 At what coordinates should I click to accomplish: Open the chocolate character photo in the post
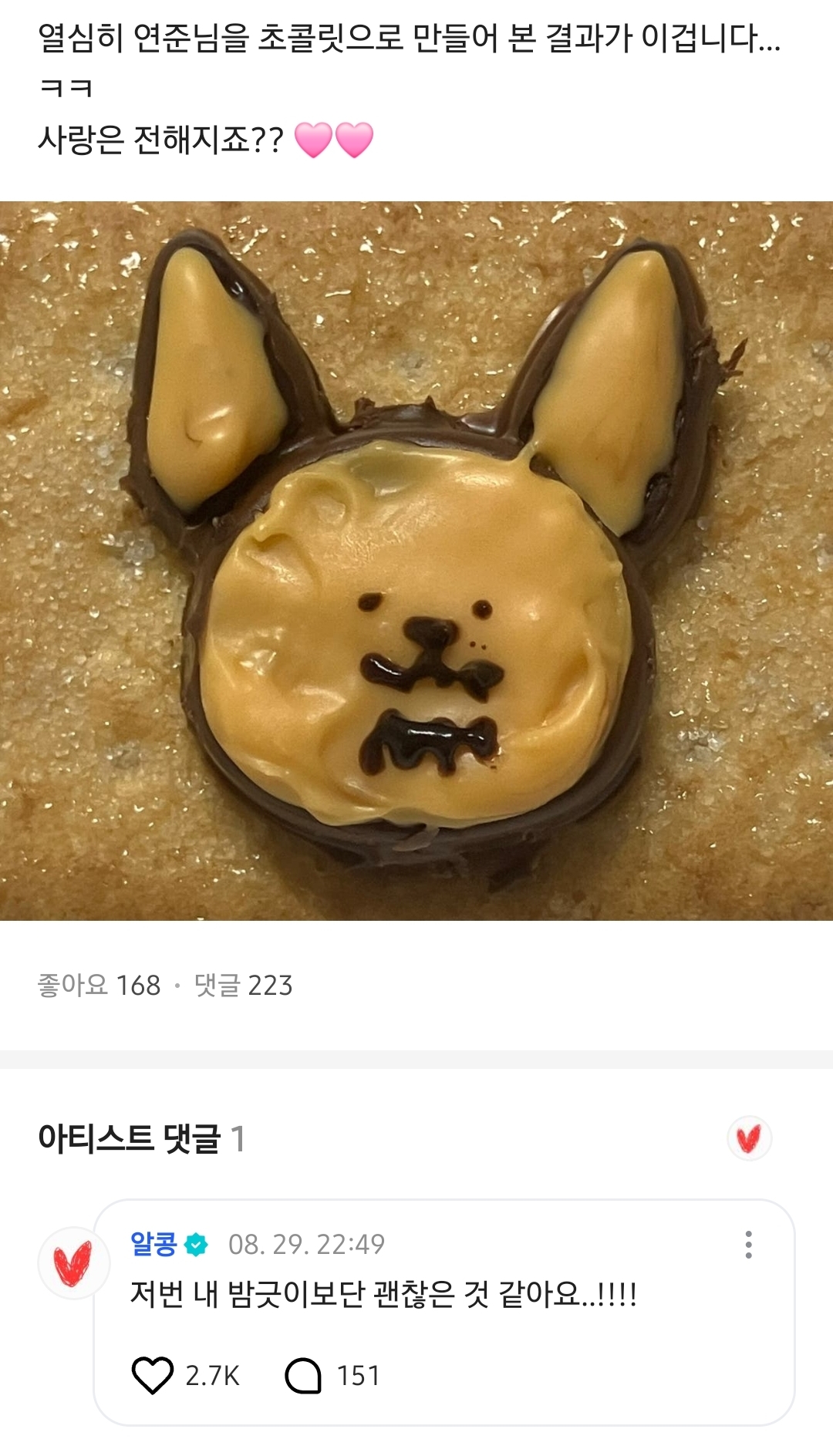tap(416, 561)
